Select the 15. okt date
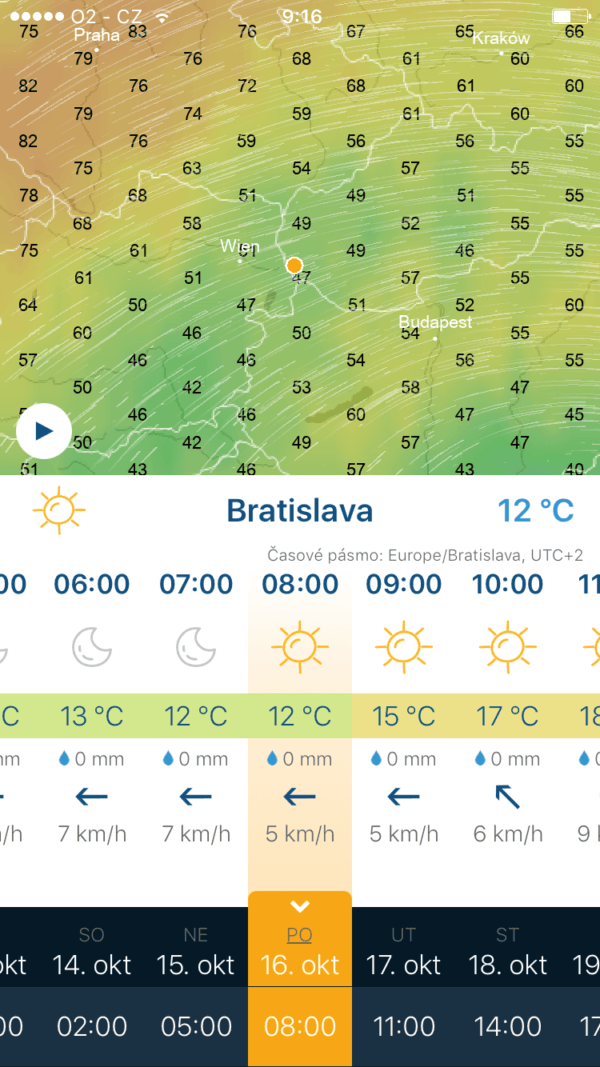The height and width of the screenshot is (1067, 600). click(196, 954)
